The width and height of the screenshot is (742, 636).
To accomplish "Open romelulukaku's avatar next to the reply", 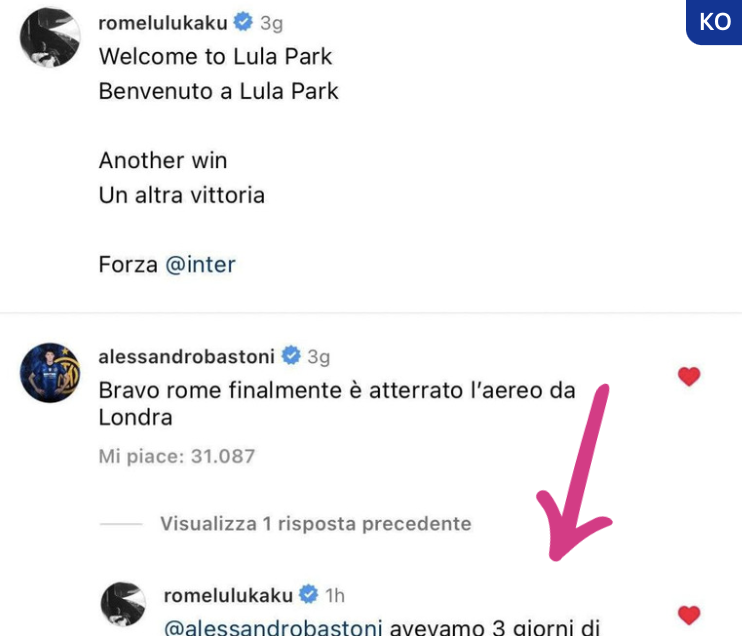I will [124, 604].
